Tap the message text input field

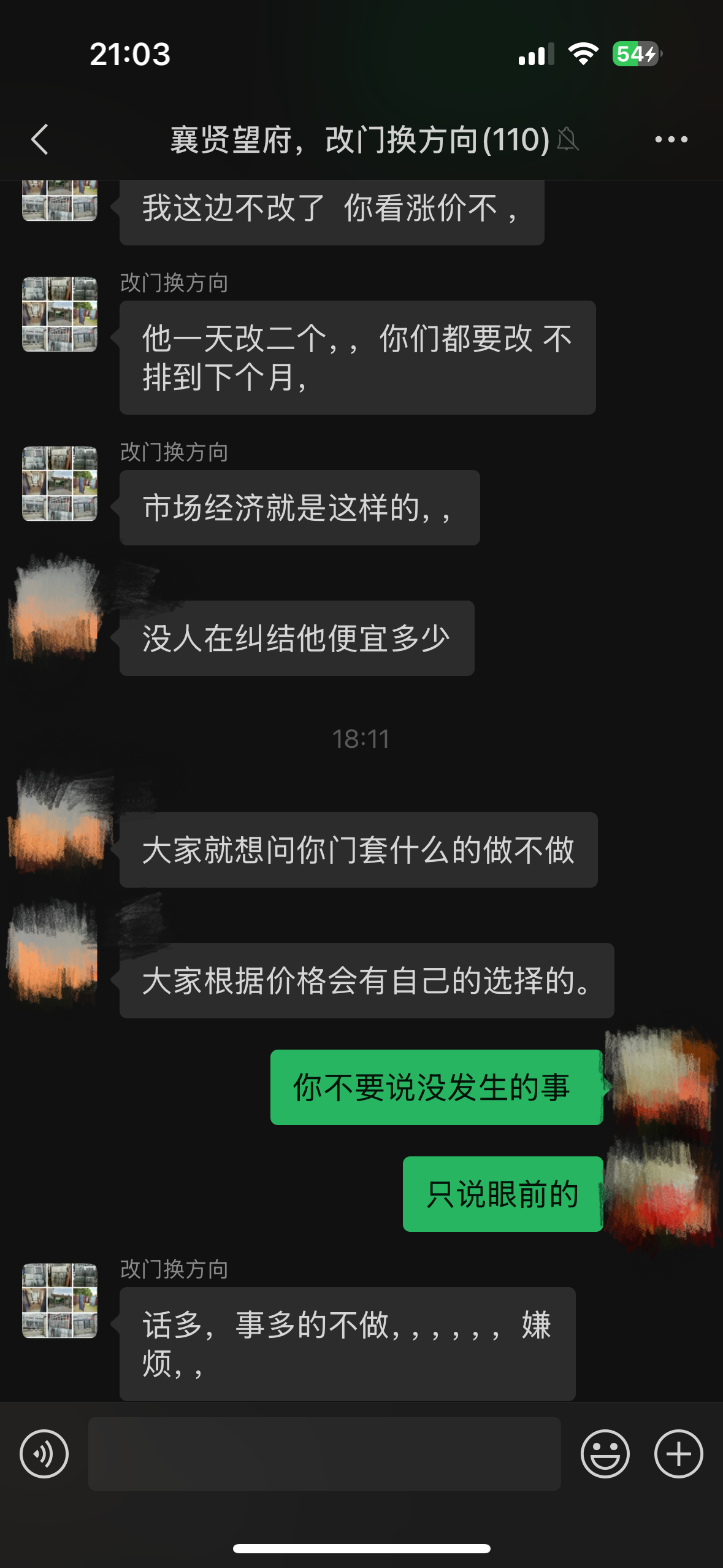pyautogui.click(x=324, y=1453)
